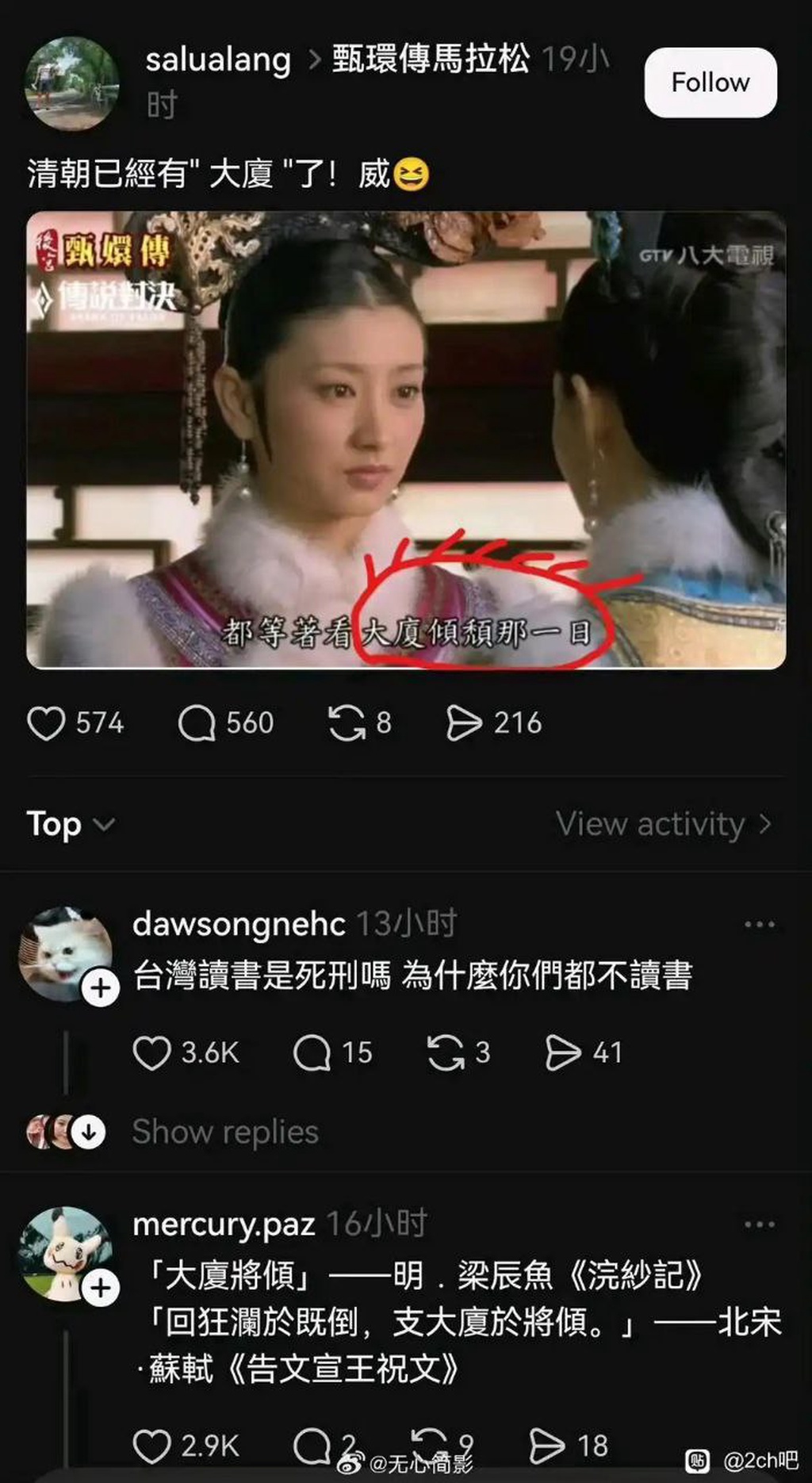Open the post's drama screenshot image
The image size is (812, 1483).
[x=406, y=439]
